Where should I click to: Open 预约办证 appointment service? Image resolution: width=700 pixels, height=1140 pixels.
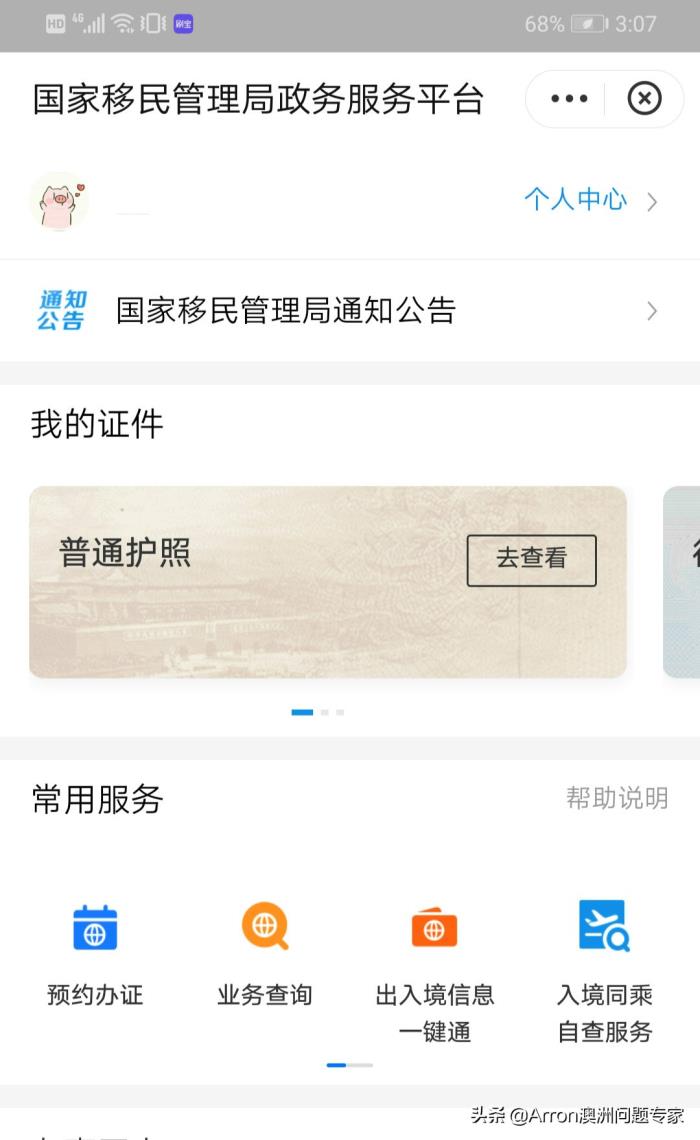(95, 950)
